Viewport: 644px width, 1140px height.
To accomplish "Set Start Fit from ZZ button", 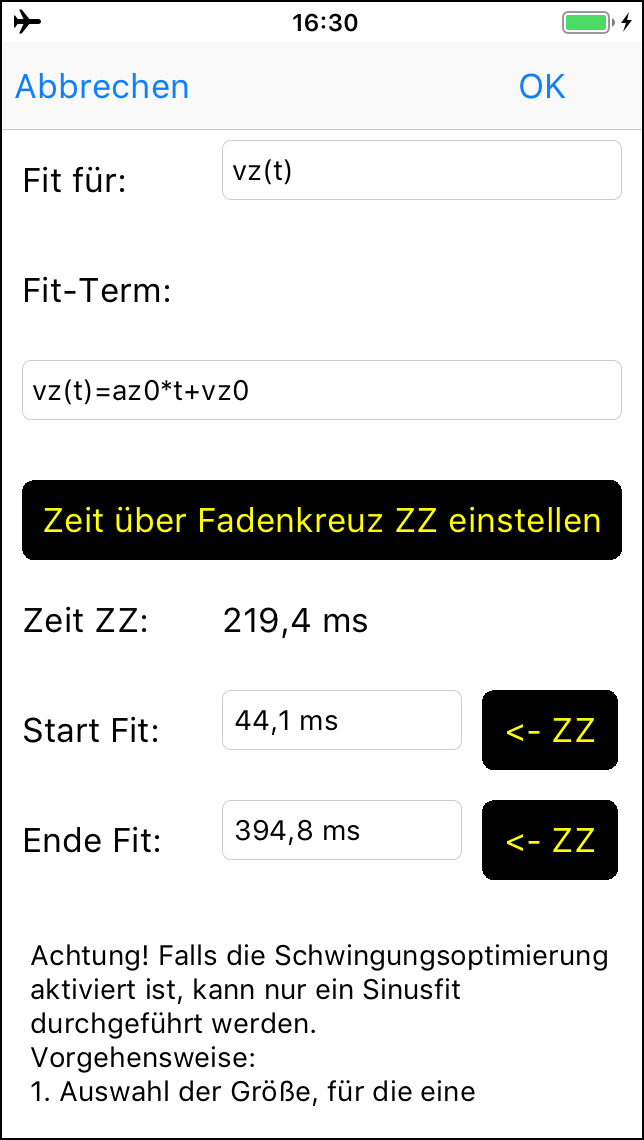I will [x=550, y=730].
